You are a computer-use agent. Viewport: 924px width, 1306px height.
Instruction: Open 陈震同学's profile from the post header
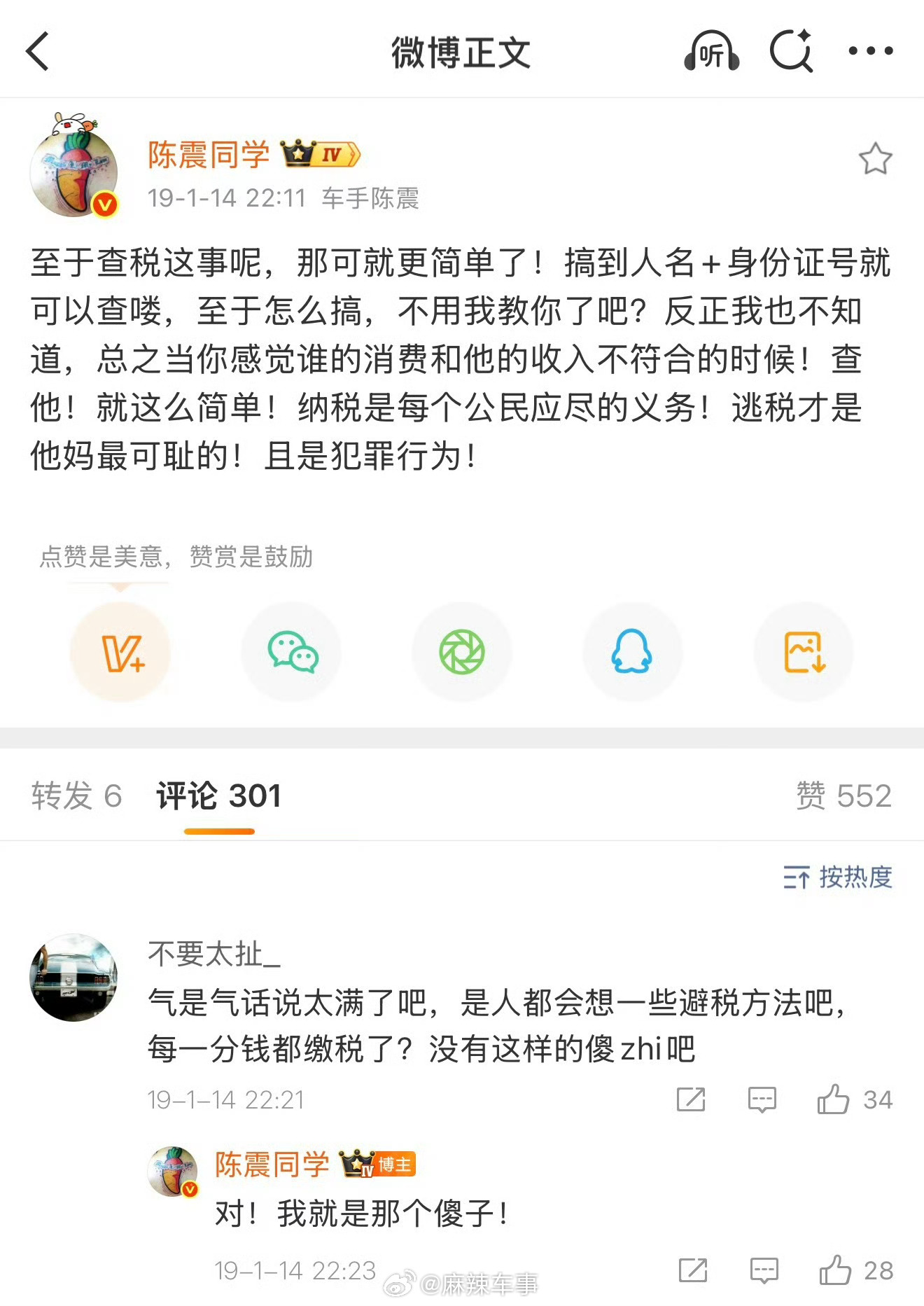pos(209,154)
